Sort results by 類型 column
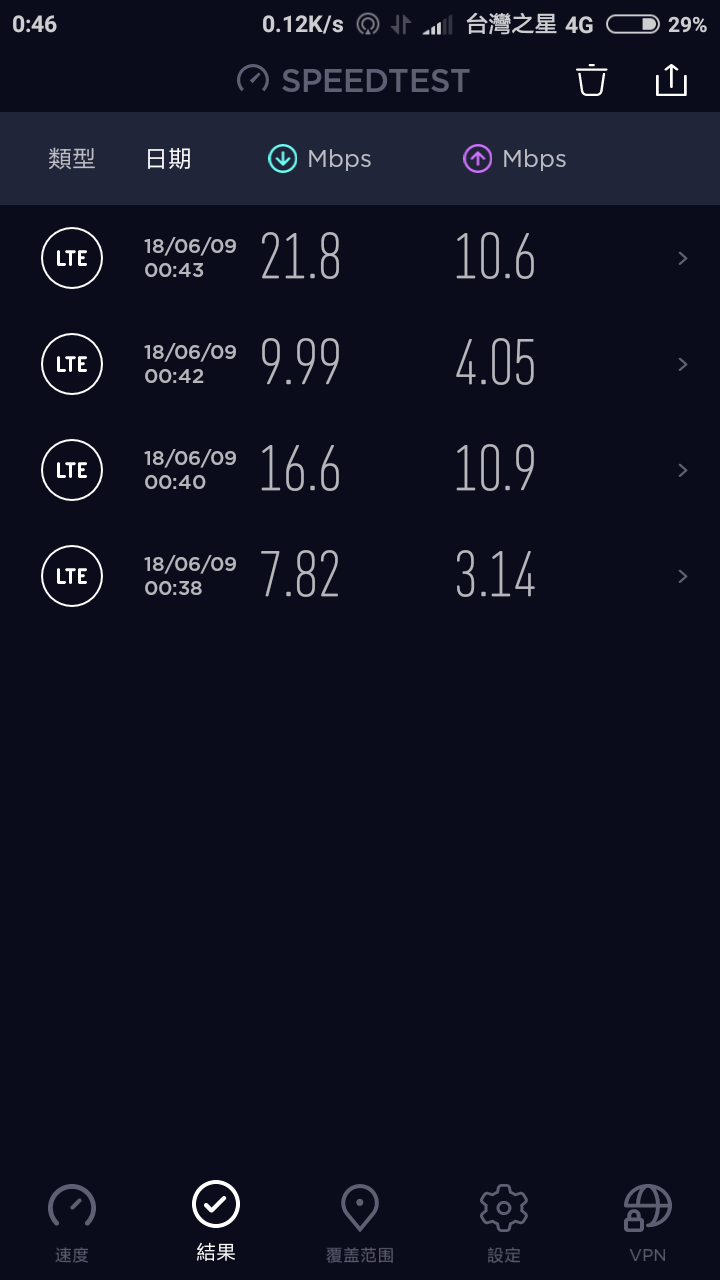 click(72, 159)
